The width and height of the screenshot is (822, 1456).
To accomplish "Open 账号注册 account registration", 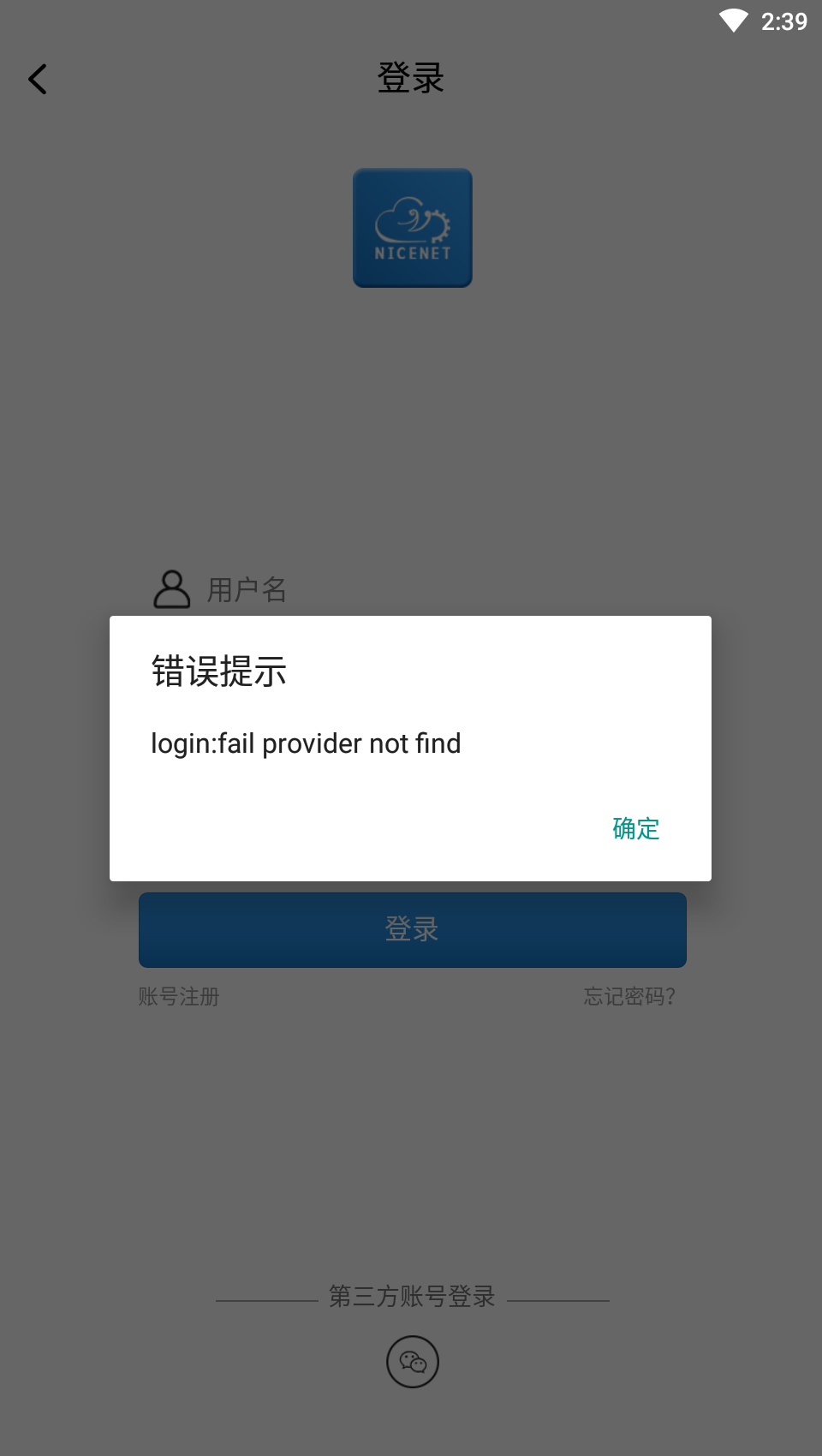I will (x=179, y=997).
